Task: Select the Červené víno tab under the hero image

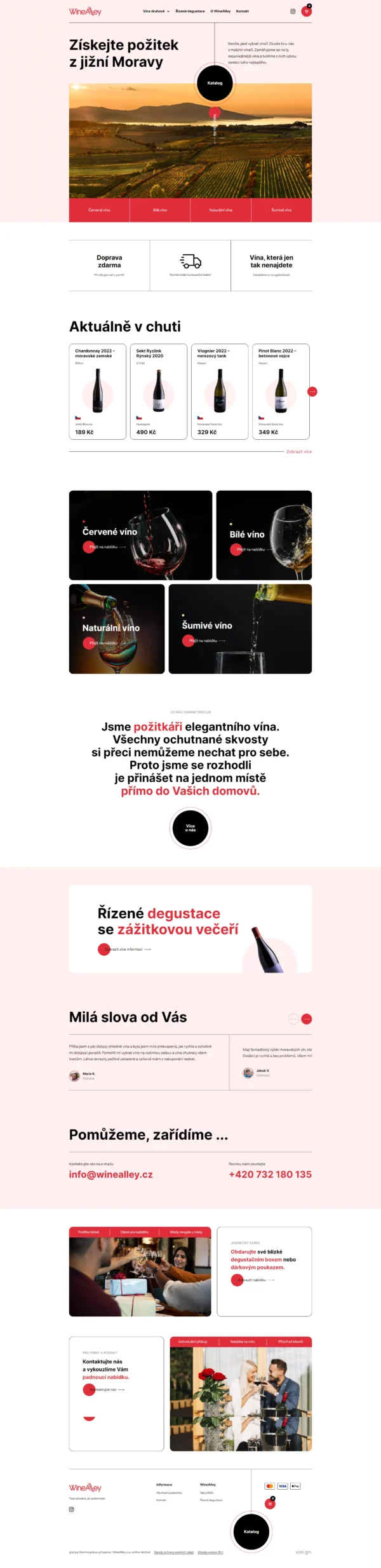Action: 99,210
